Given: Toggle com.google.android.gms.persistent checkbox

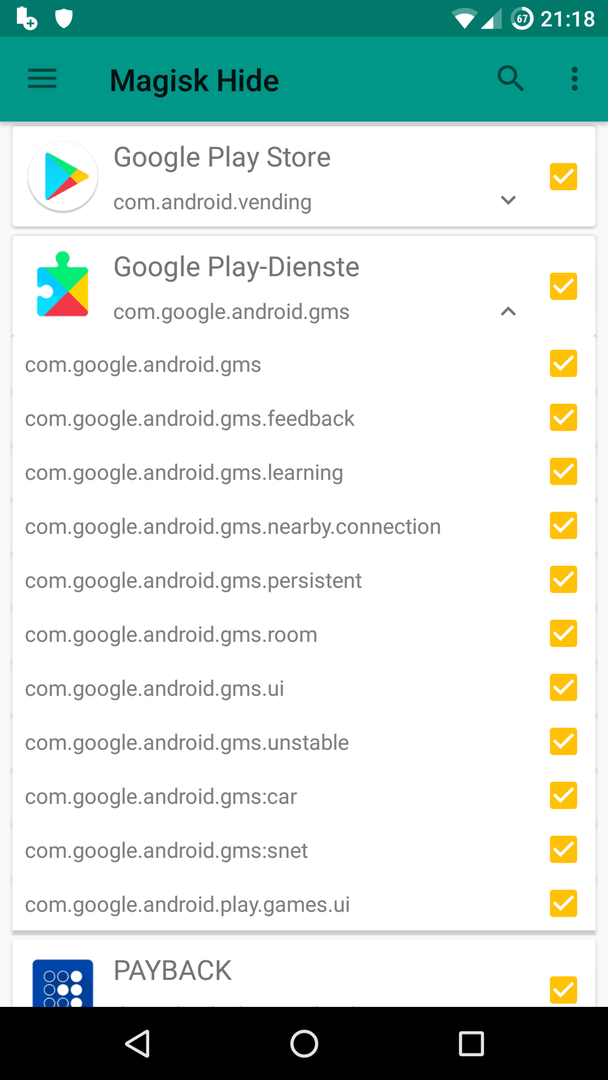Looking at the screenshot, I should tap(563, 579).
